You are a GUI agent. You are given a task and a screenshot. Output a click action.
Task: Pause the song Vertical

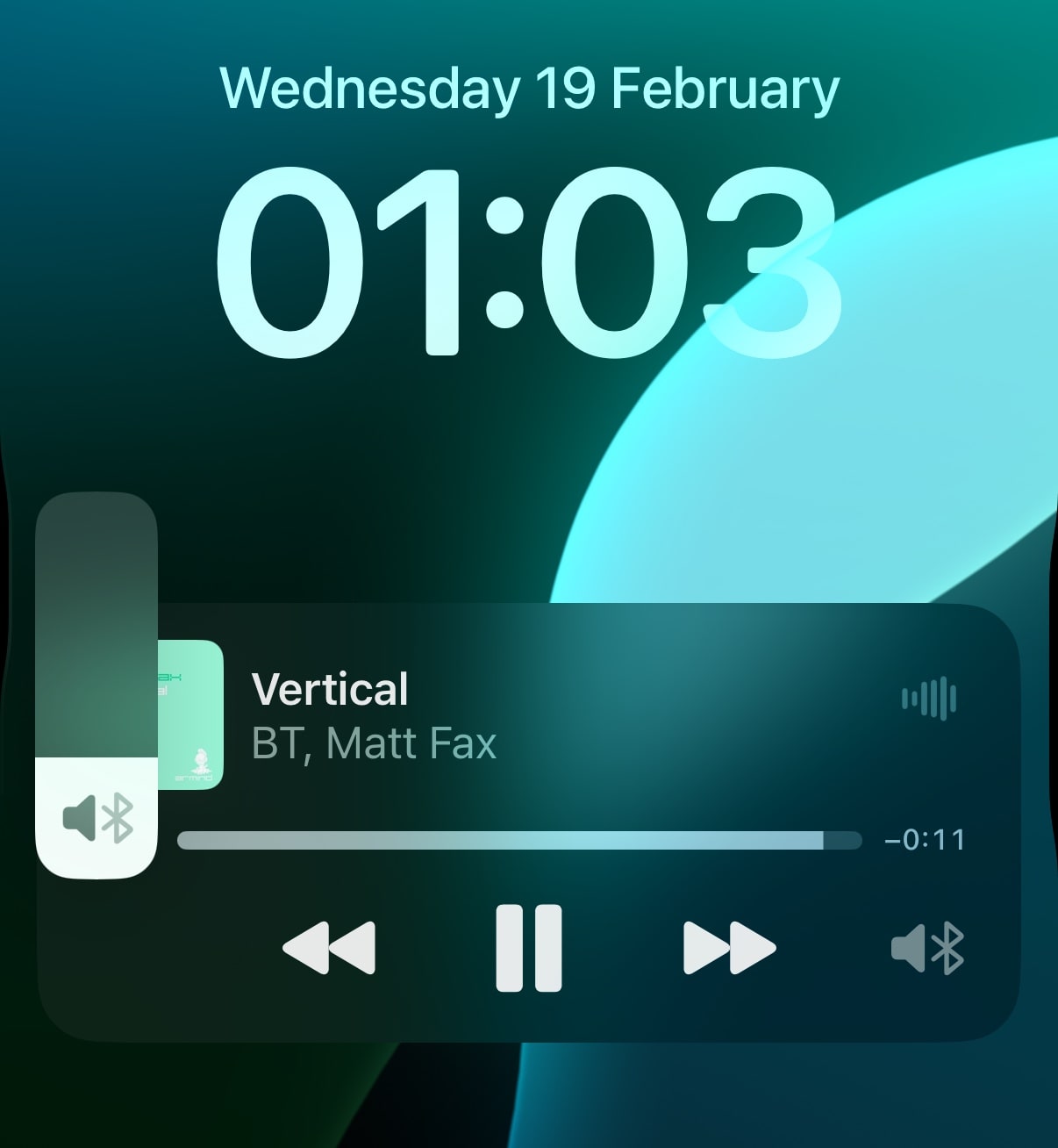point(528,948)
